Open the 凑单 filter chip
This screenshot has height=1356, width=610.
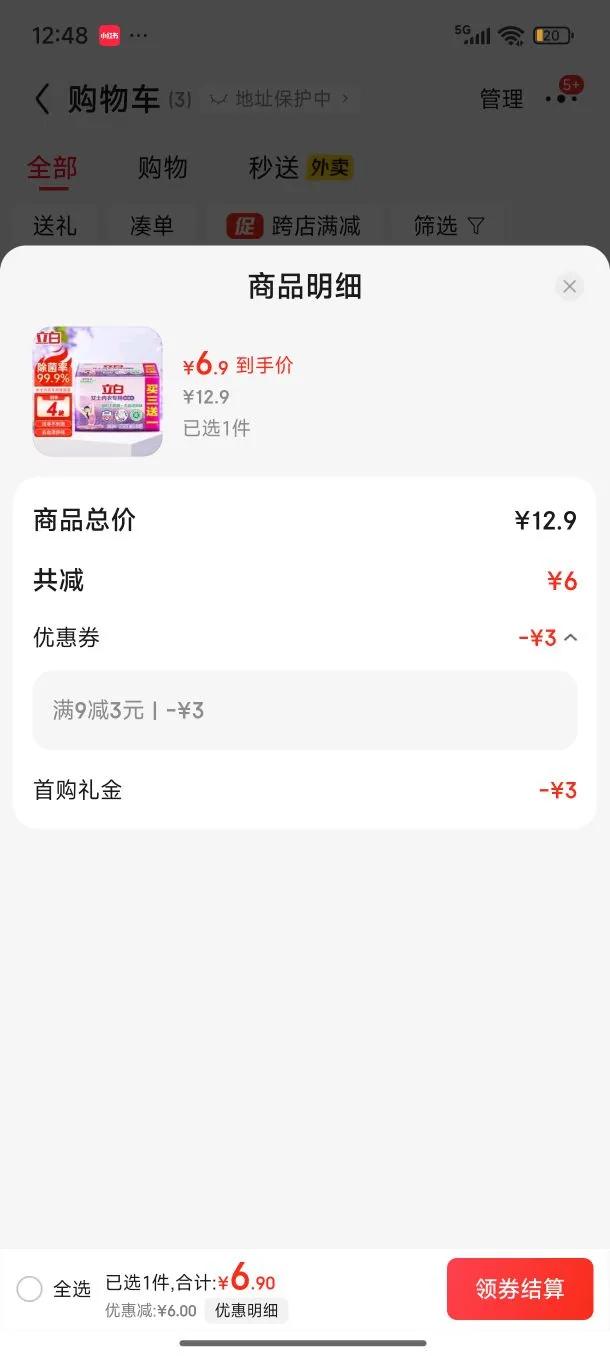click(x=152, y=226)
